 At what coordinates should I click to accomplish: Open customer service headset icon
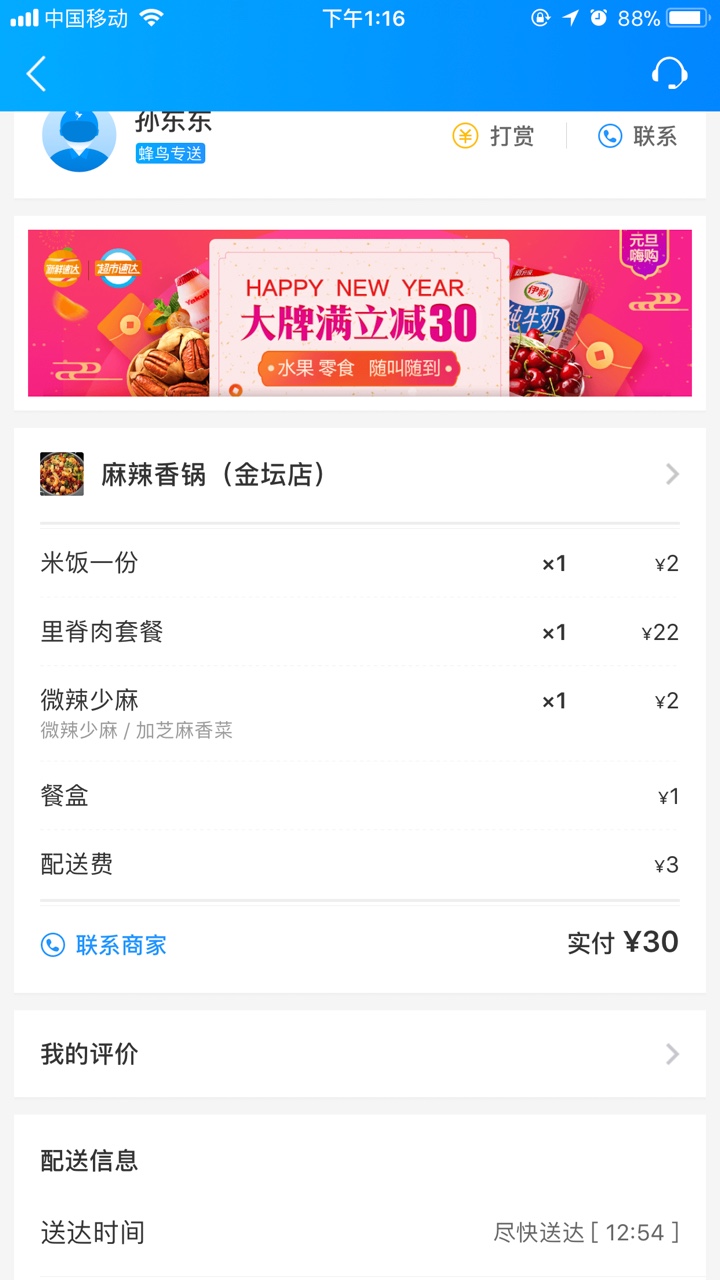(x=669, y=73)
